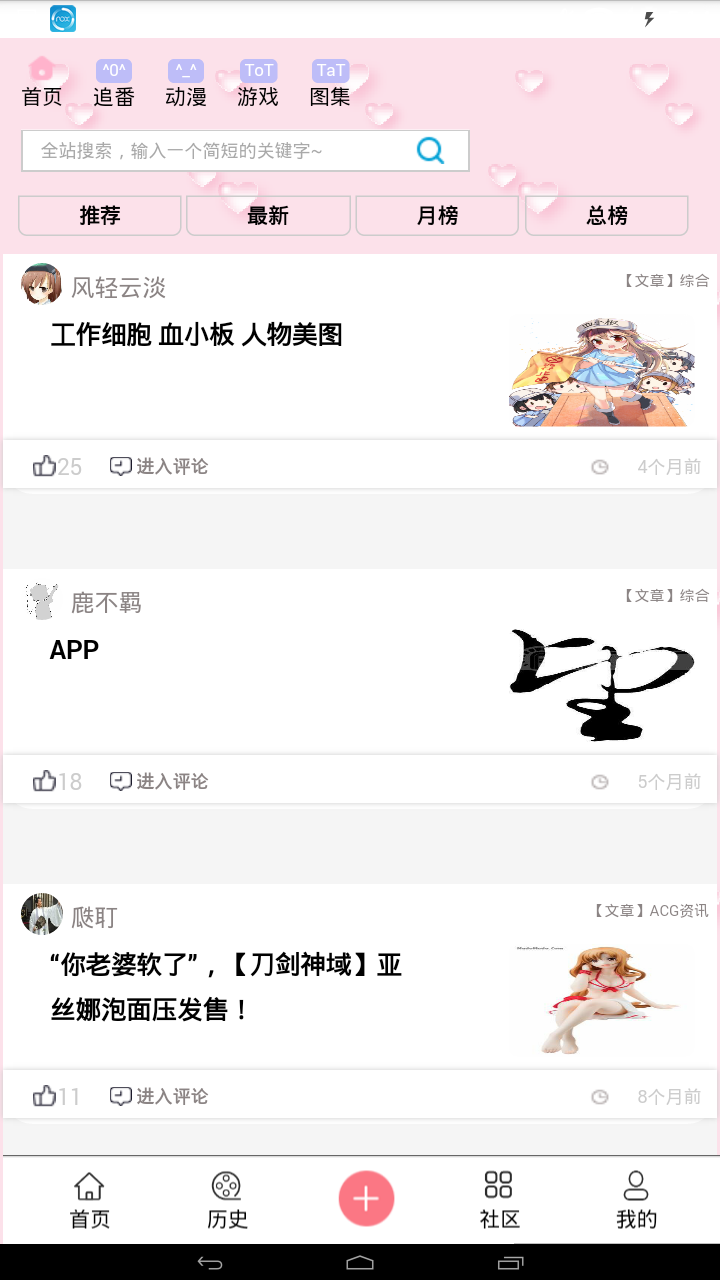720x1280 pixels.
Task: Go to the 我的 tab
Action: (x=636, y=1201)
